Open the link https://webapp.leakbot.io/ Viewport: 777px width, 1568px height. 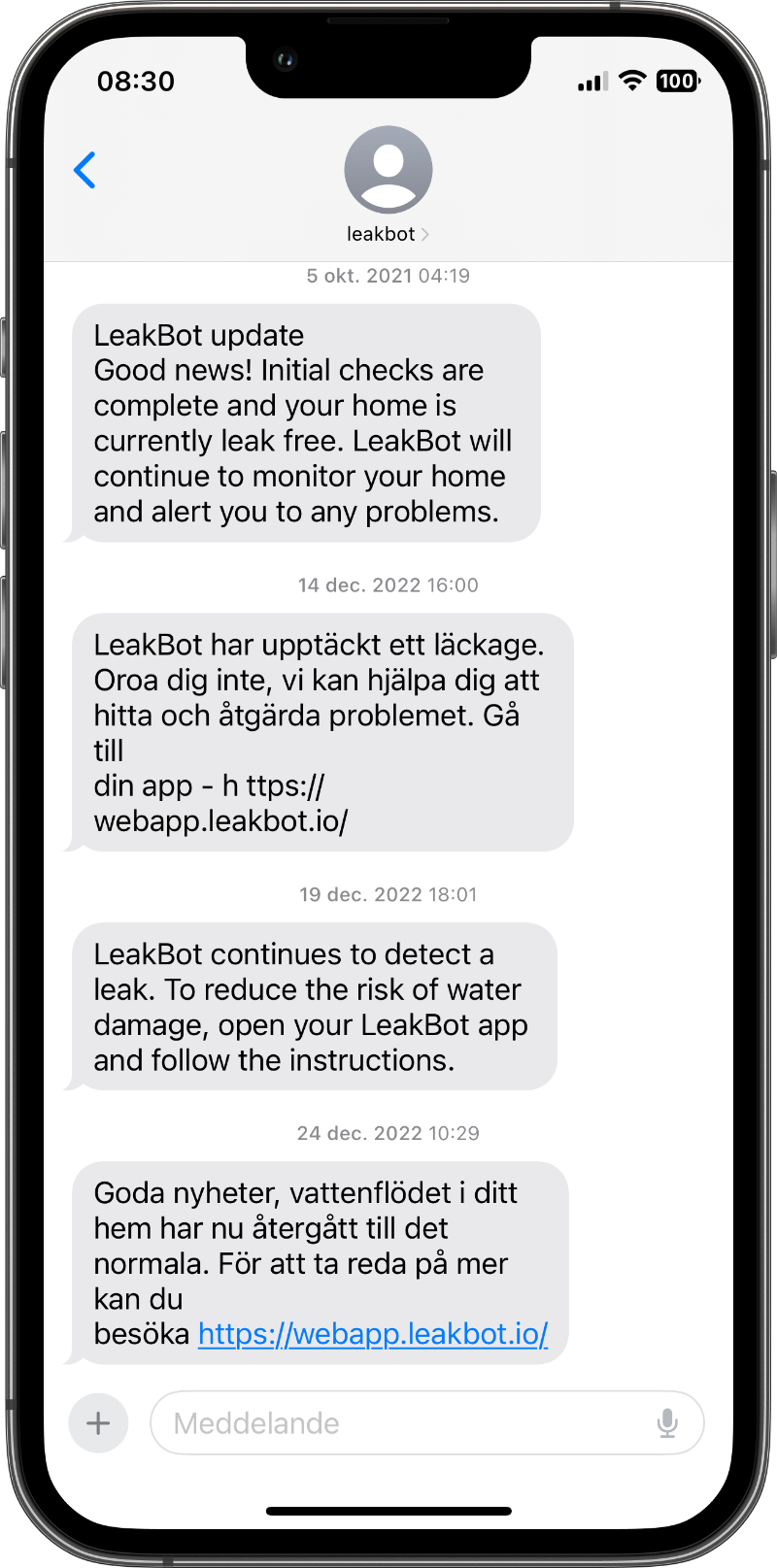[373, 1334]
